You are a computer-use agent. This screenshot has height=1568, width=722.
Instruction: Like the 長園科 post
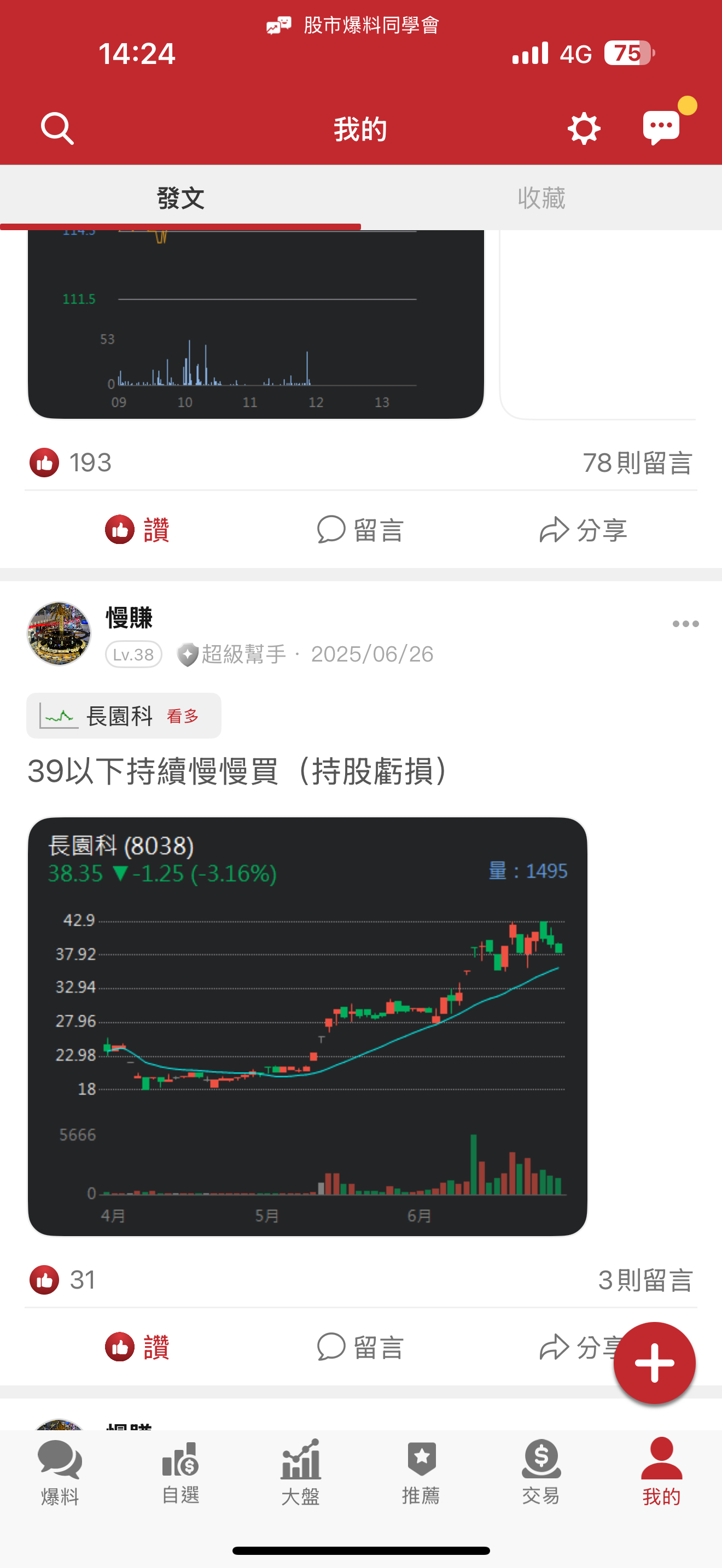(137, 1347)
